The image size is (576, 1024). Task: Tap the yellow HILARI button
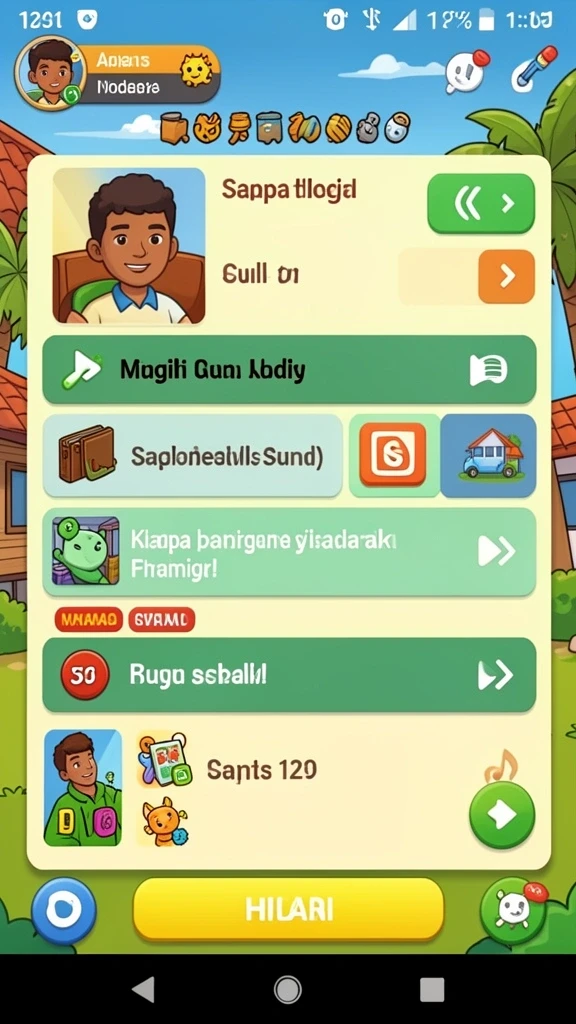click(289, 908)
